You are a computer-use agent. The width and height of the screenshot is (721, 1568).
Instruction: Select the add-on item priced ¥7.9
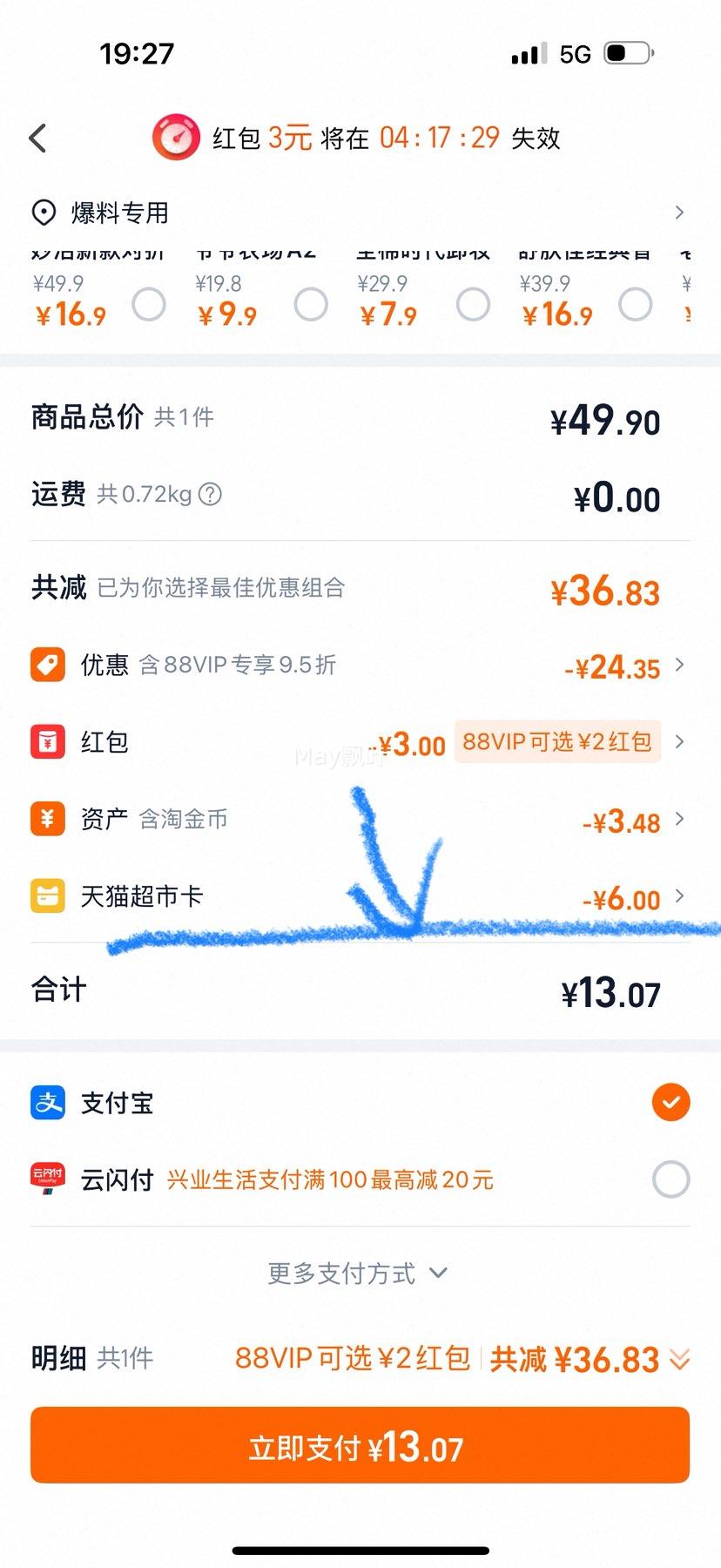(x=473, y=304)
